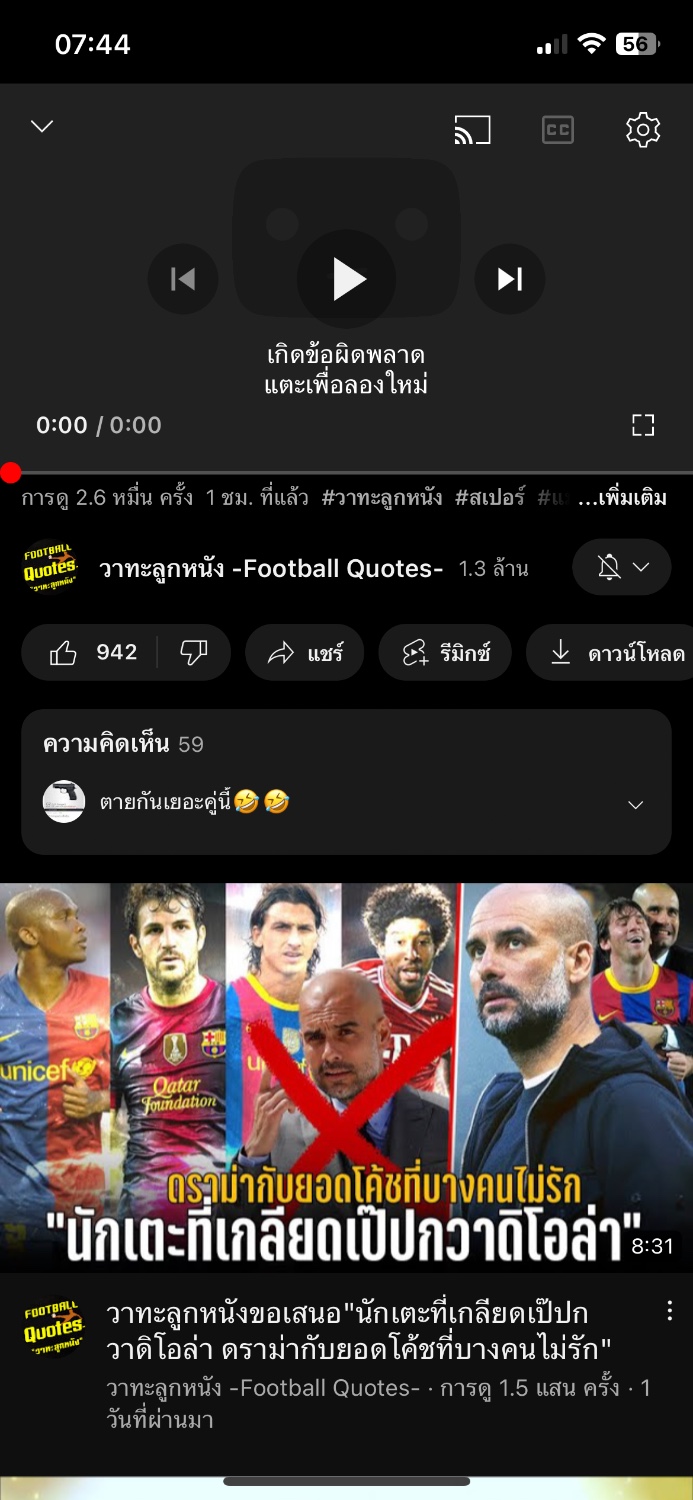The height and width of the screenshot is (1500, 693).
Task: Open the overflow menu for the suggested video
Action: point(670,1311)
